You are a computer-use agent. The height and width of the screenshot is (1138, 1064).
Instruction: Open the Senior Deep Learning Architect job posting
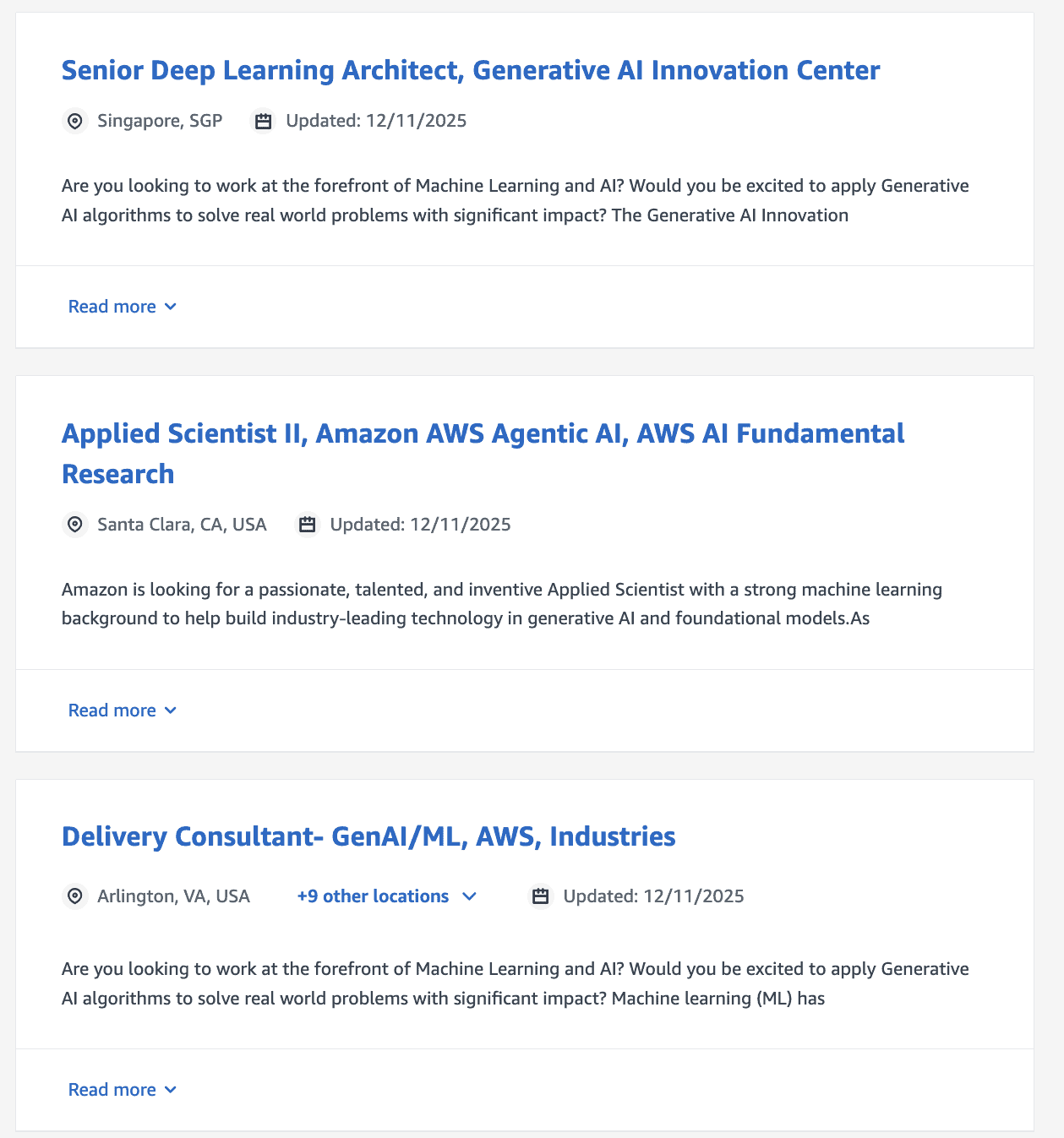(x=470, y=70)
